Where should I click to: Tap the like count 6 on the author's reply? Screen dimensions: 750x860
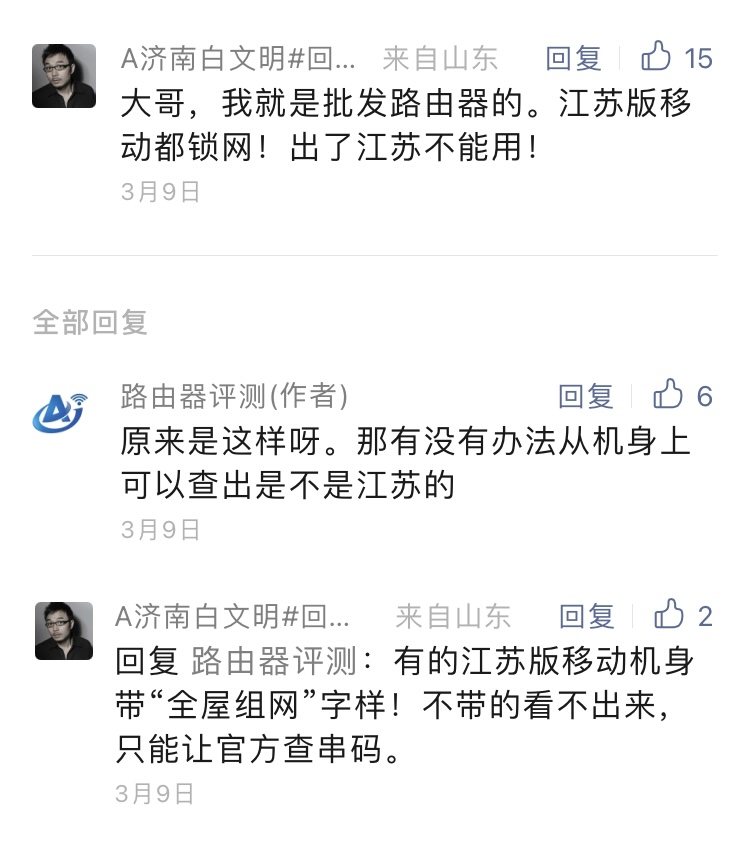click(705, 396)
